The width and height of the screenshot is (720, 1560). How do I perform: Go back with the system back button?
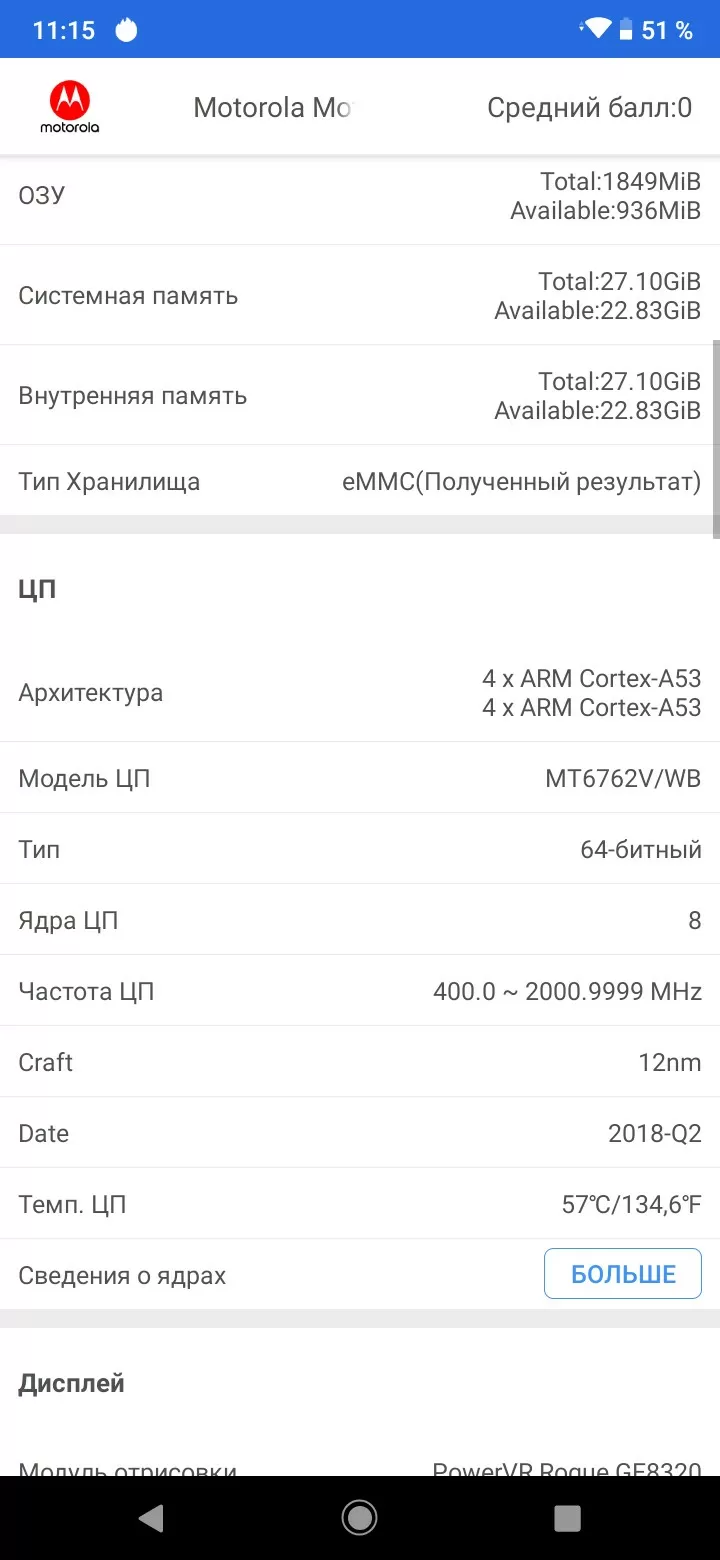pos(151,1518)
